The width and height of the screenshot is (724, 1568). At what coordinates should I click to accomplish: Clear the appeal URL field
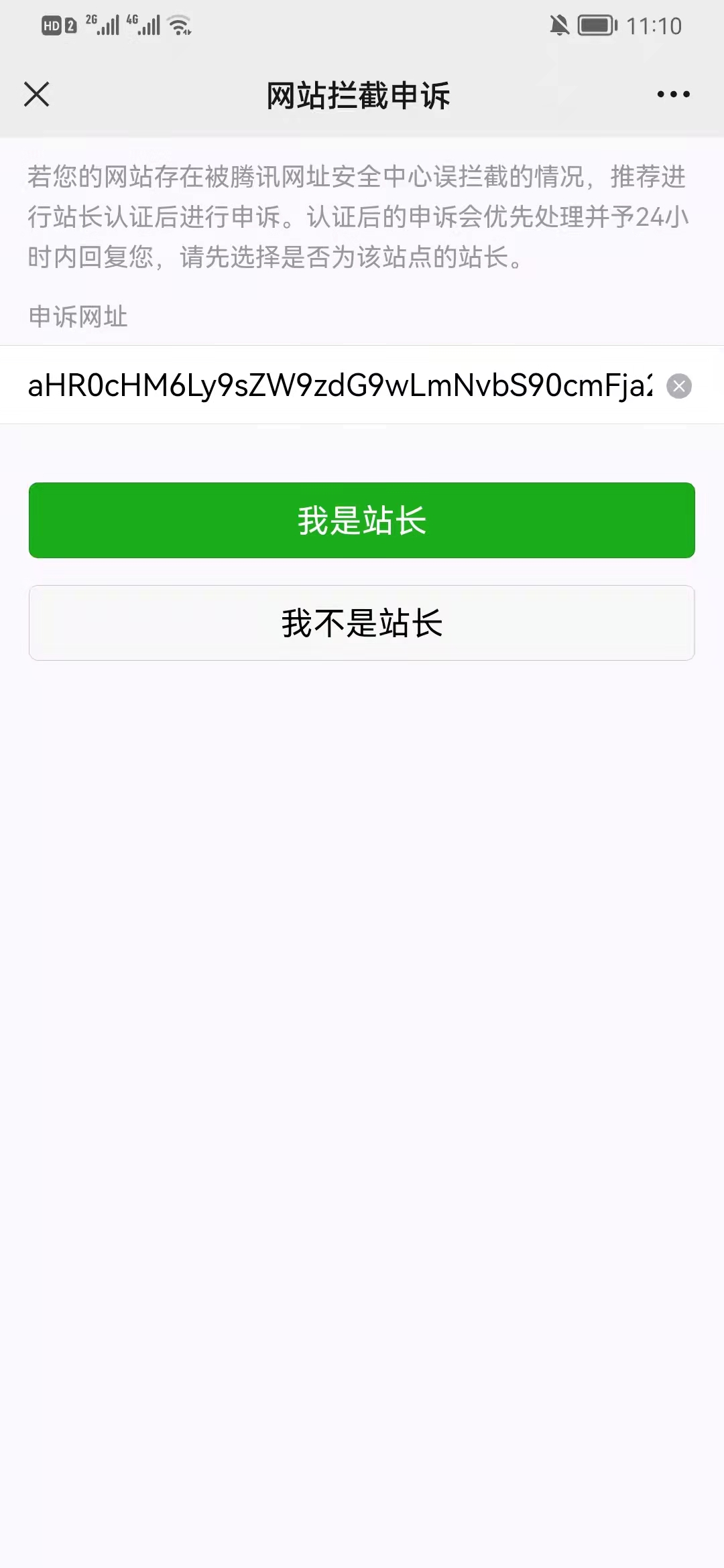click(x=679, y=386)
